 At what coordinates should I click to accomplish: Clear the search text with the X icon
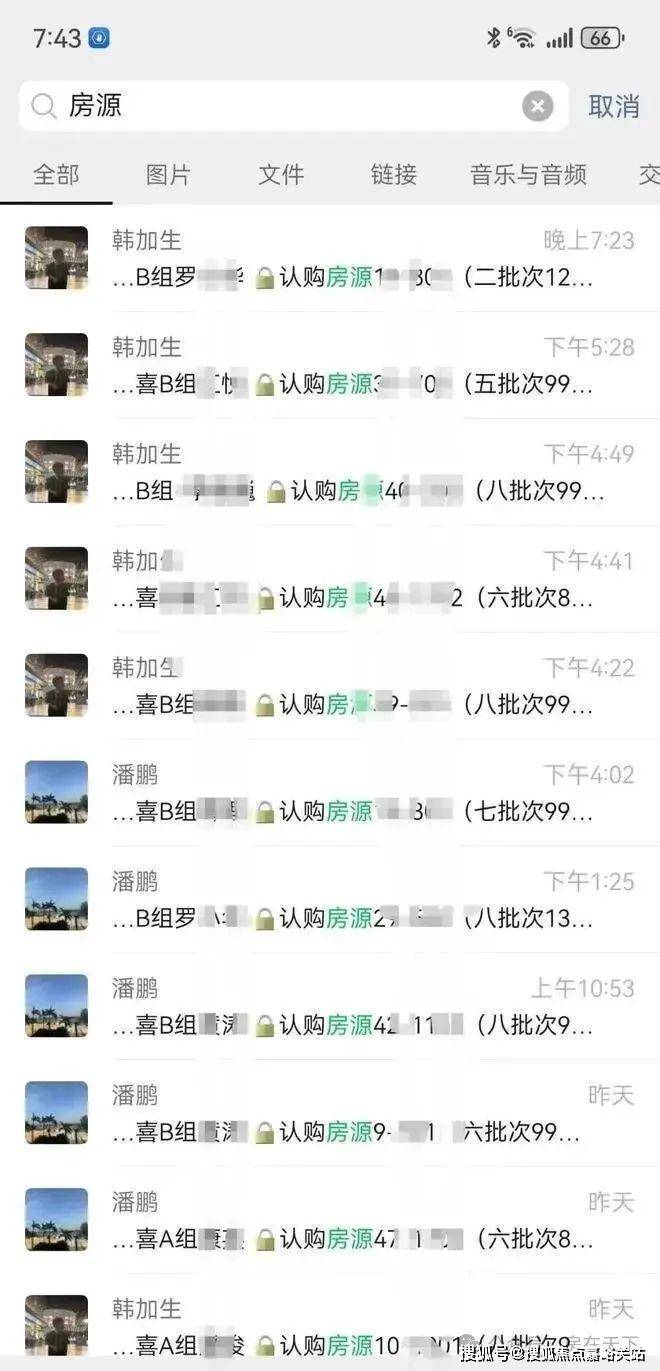[538, 106]
